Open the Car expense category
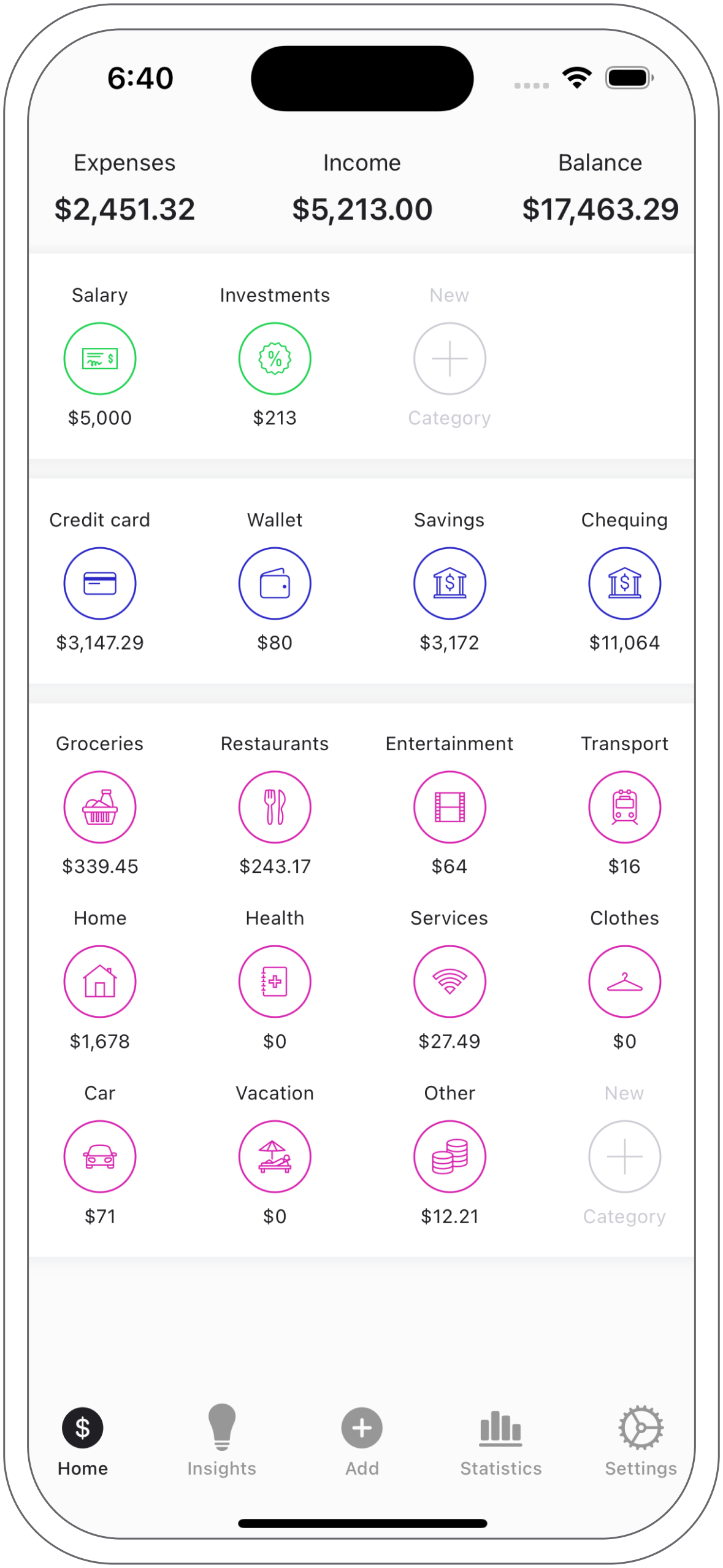 point(100,1156)
